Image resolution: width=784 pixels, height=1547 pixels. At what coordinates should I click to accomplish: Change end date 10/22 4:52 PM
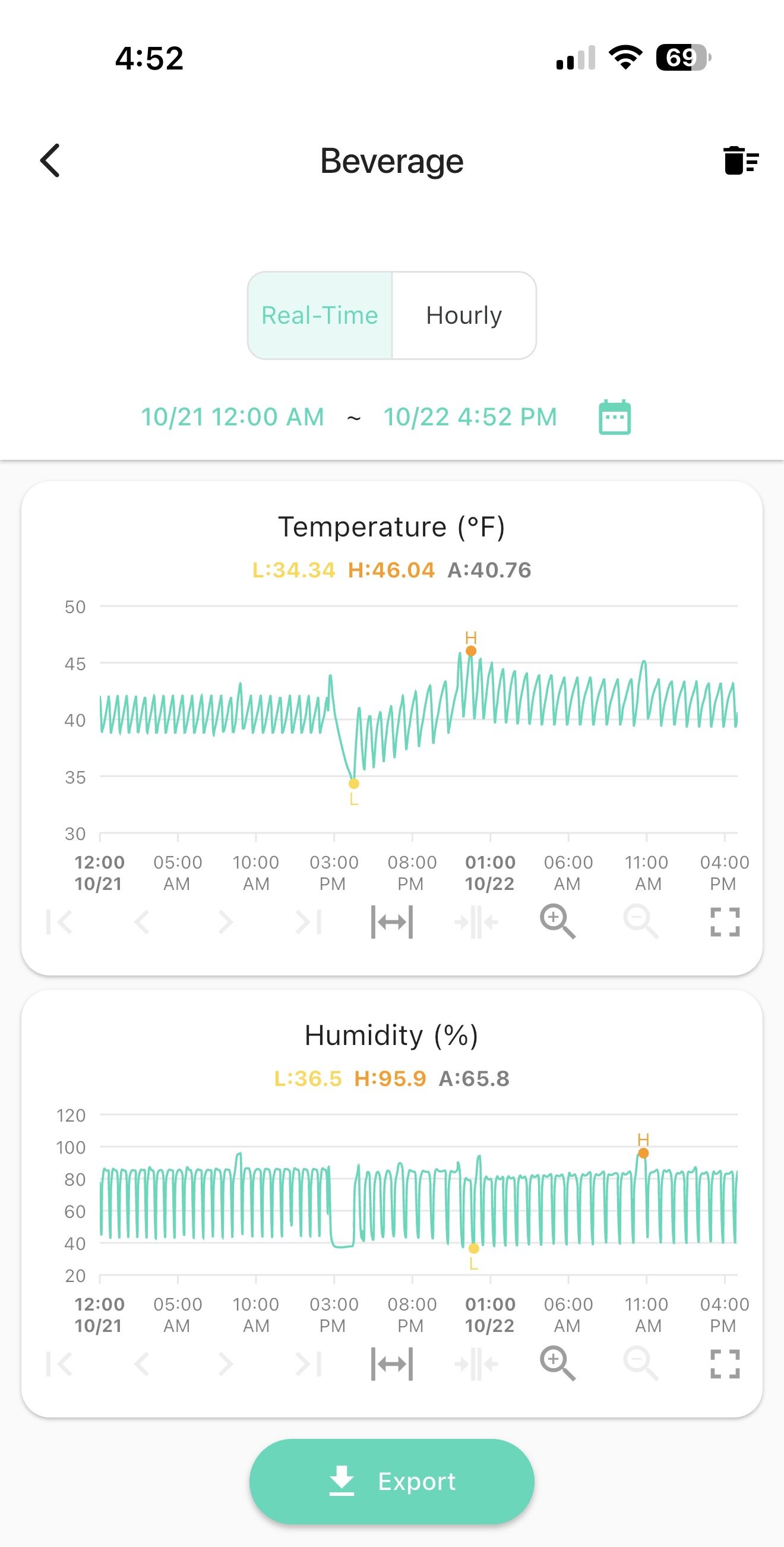pyautogui.click(x=470, y=417)
